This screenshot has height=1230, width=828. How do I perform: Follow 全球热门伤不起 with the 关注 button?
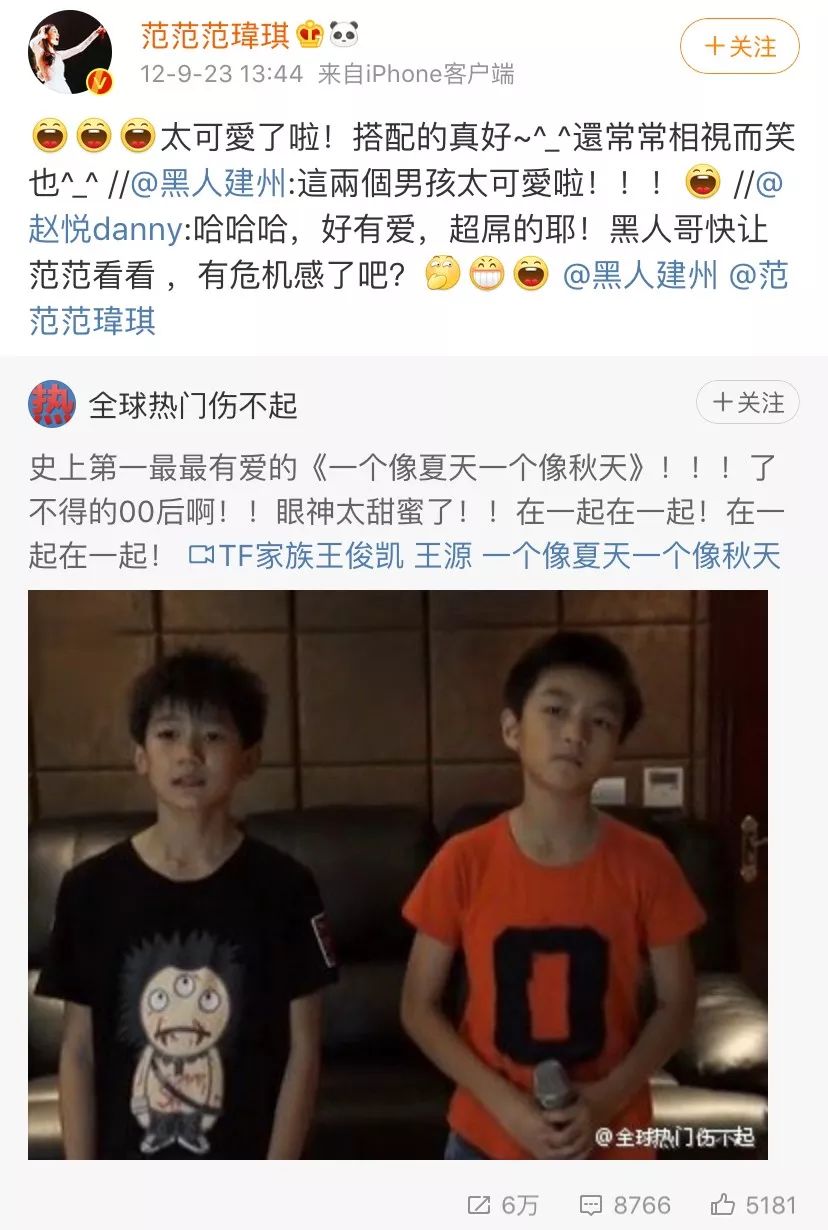(x=747, y=403)
